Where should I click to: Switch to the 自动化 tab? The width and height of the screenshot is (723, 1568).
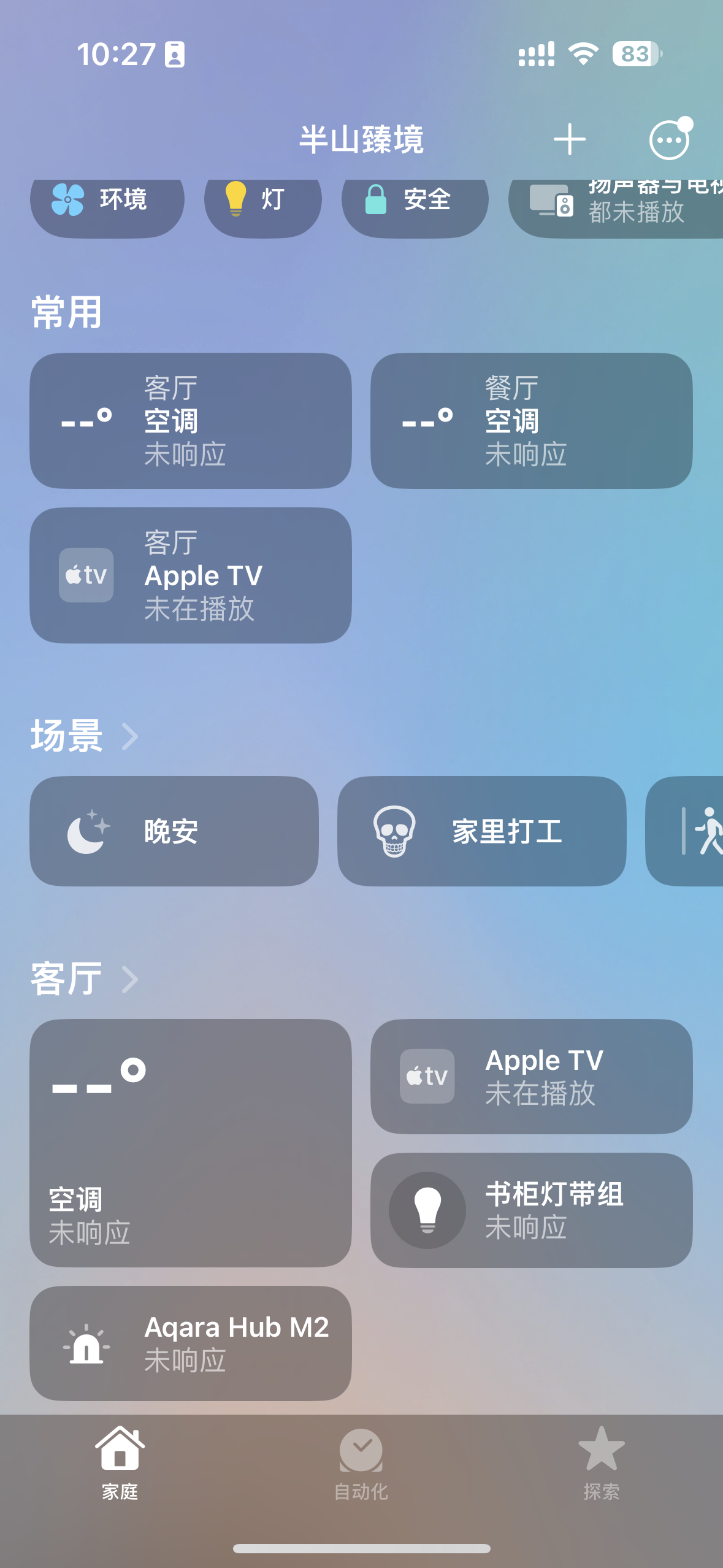[361, 1464]
